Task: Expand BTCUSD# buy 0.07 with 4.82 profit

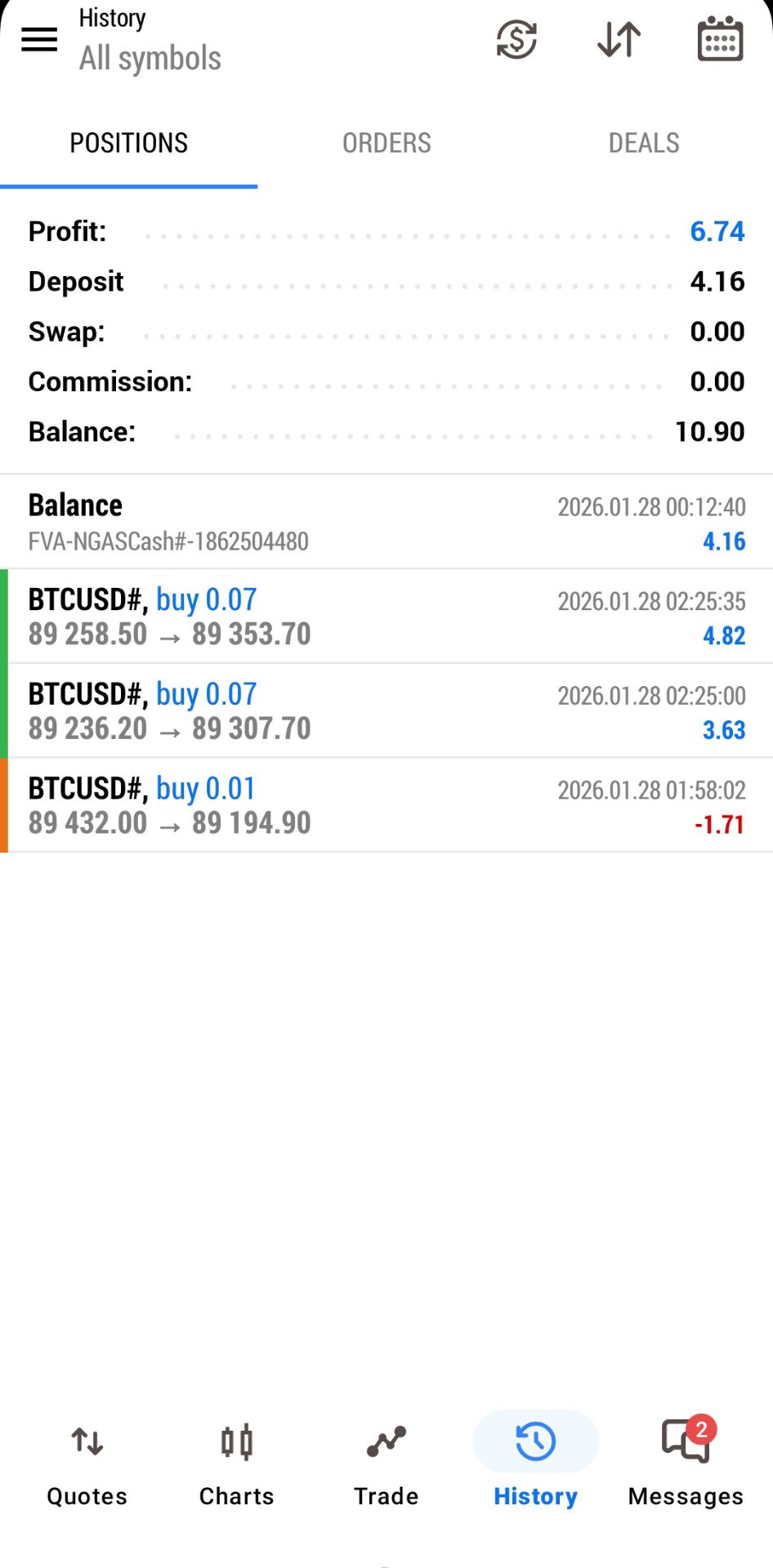Action: tap(386, 617)
